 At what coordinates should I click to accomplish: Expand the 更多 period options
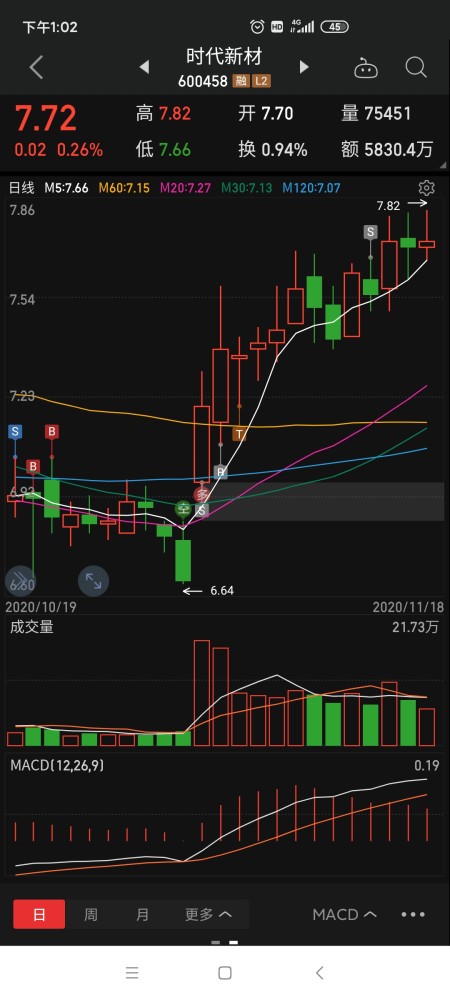(208, 915)
